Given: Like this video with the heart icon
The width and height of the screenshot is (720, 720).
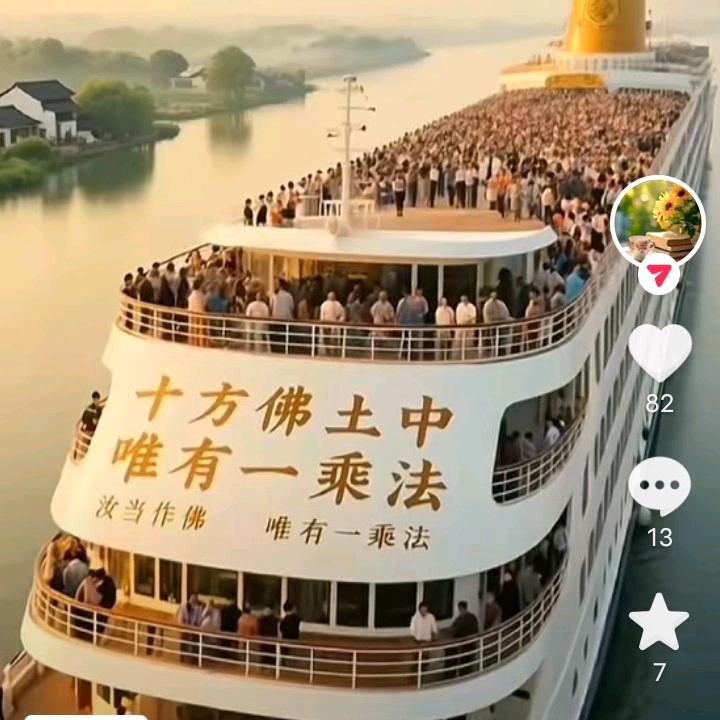Looking at the screenshot, I should pyautogui.click(x=659, y=351).
